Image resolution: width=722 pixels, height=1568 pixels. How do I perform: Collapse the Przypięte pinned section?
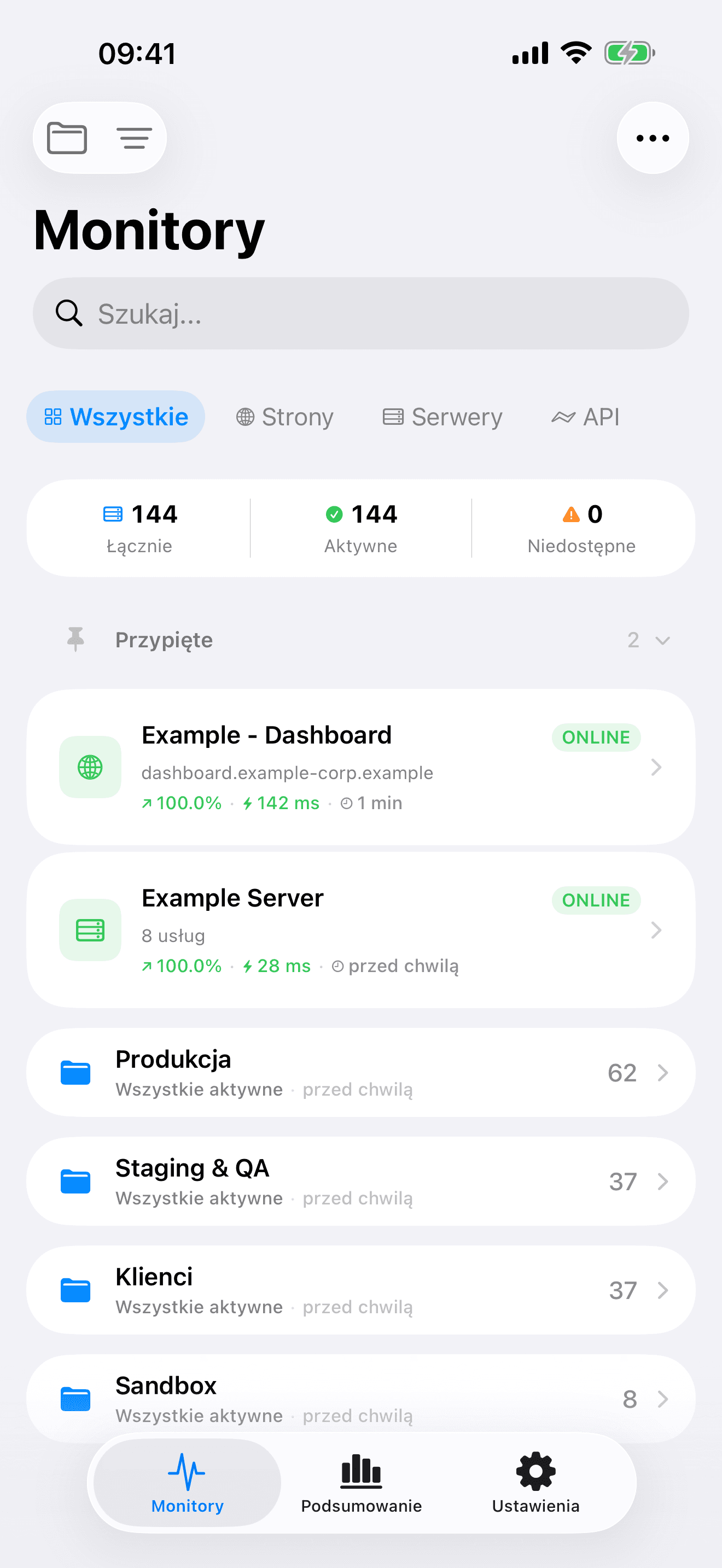661,640
